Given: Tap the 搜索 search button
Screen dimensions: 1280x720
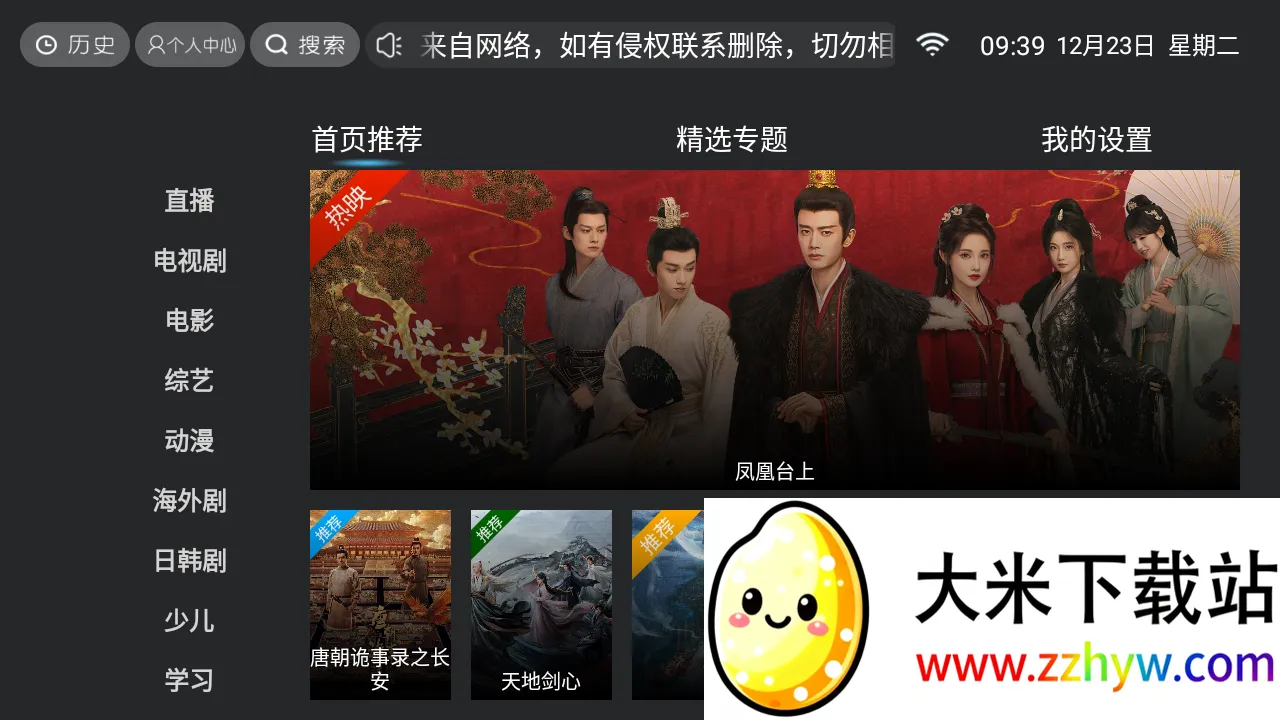Looking at the screenshot, I should [305, 45].
